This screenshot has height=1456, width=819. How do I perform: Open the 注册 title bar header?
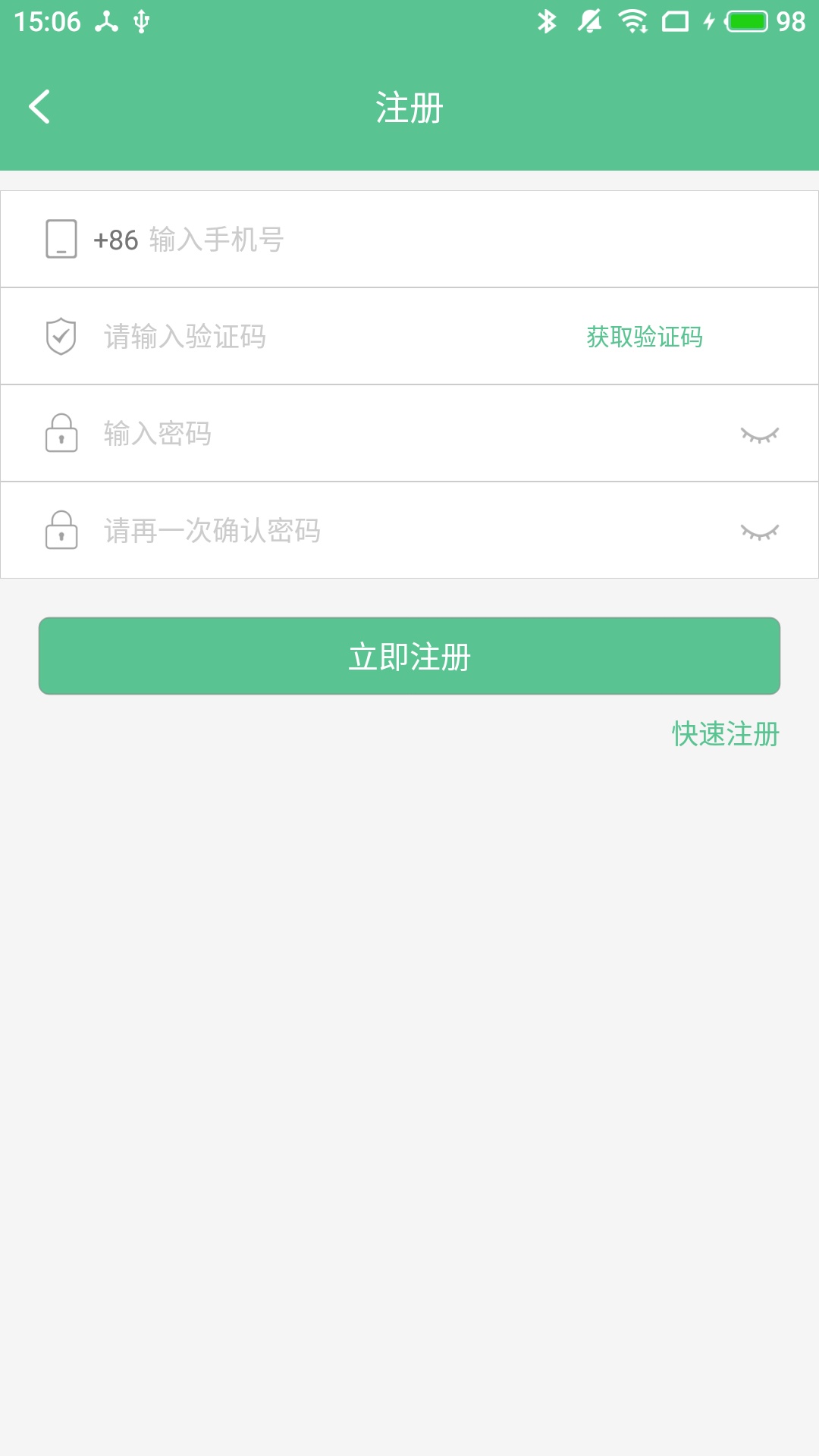[x=409, y=106]
